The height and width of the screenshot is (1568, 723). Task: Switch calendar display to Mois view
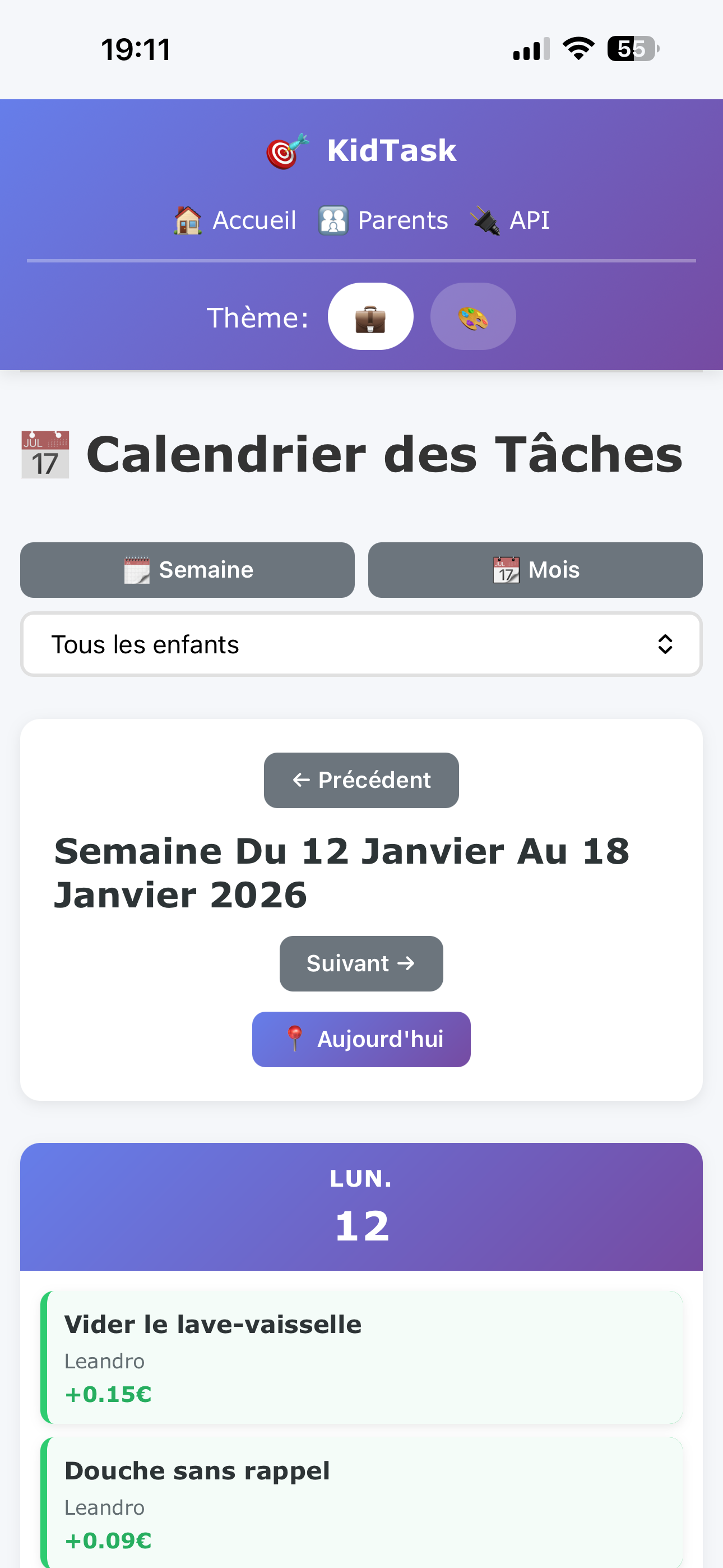[534, 570]
